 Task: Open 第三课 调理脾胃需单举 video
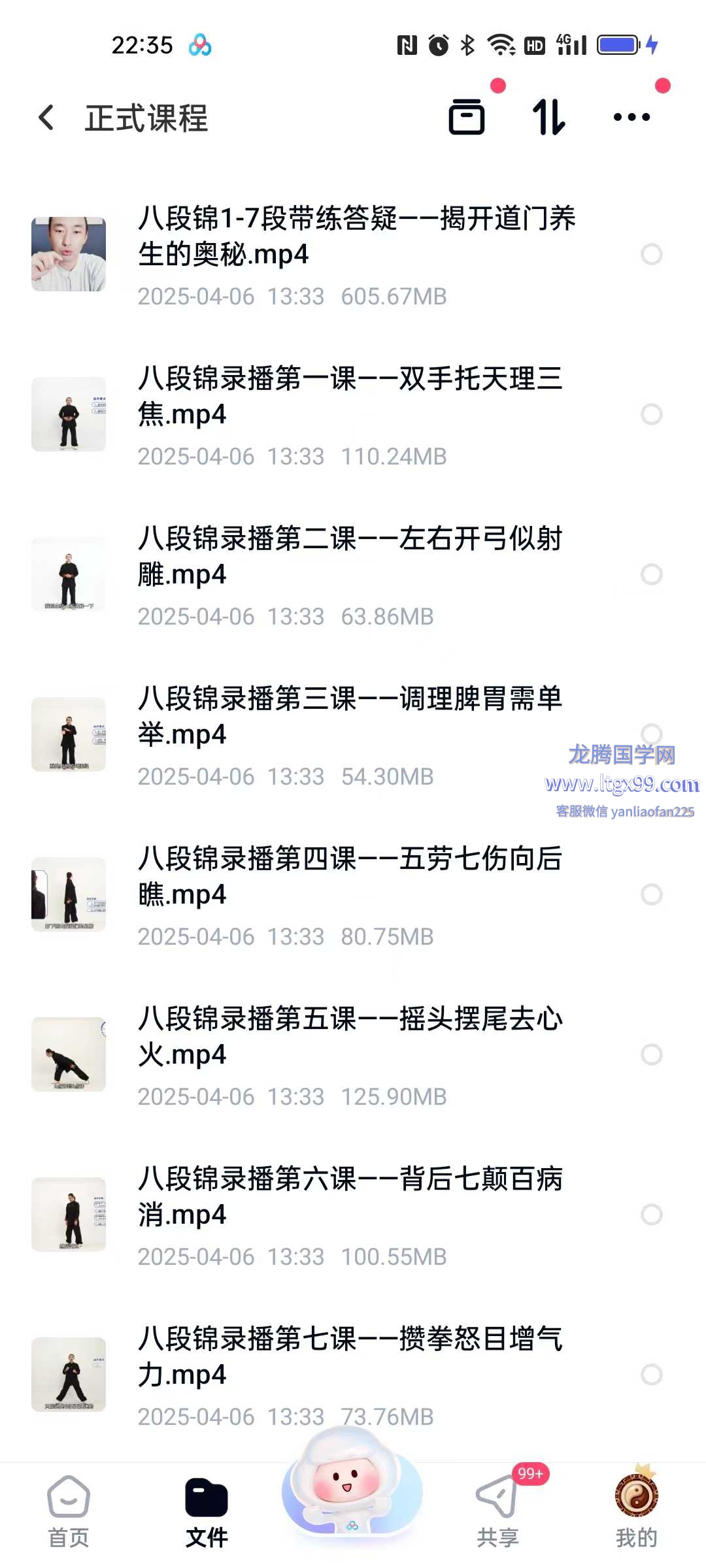pos(350,716)
